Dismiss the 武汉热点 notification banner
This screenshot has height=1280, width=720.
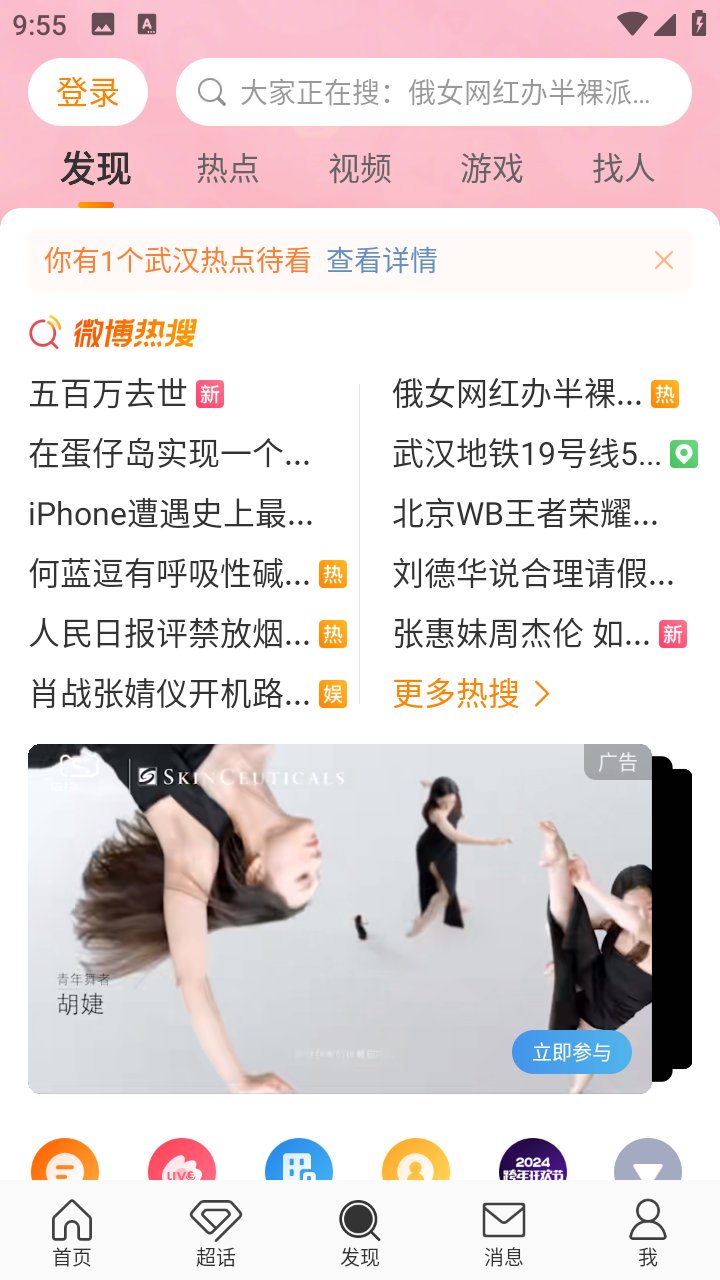pos(663,260)
